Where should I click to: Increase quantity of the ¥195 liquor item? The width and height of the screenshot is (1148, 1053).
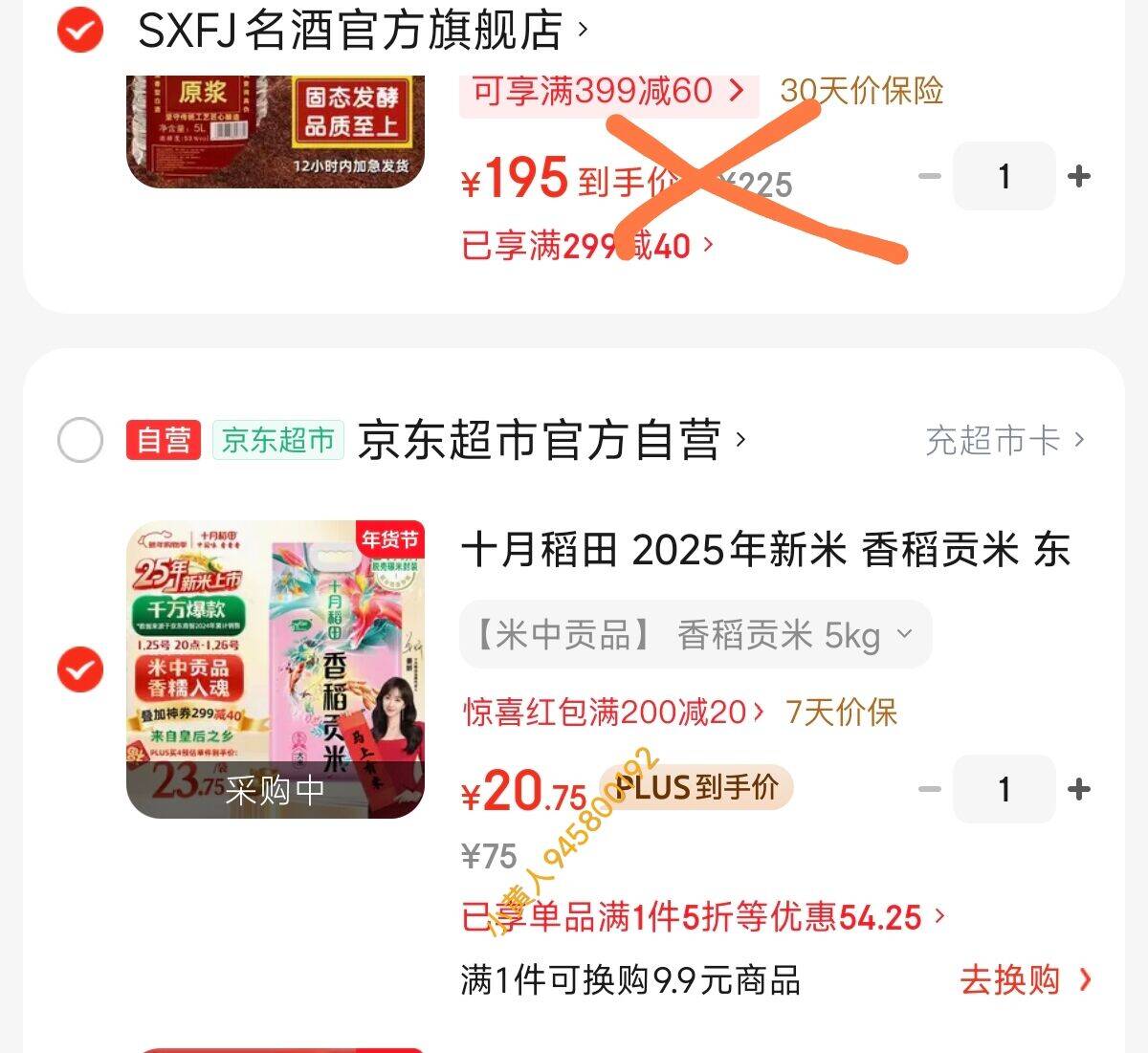pyautogui.click(x=1079, y=176)
